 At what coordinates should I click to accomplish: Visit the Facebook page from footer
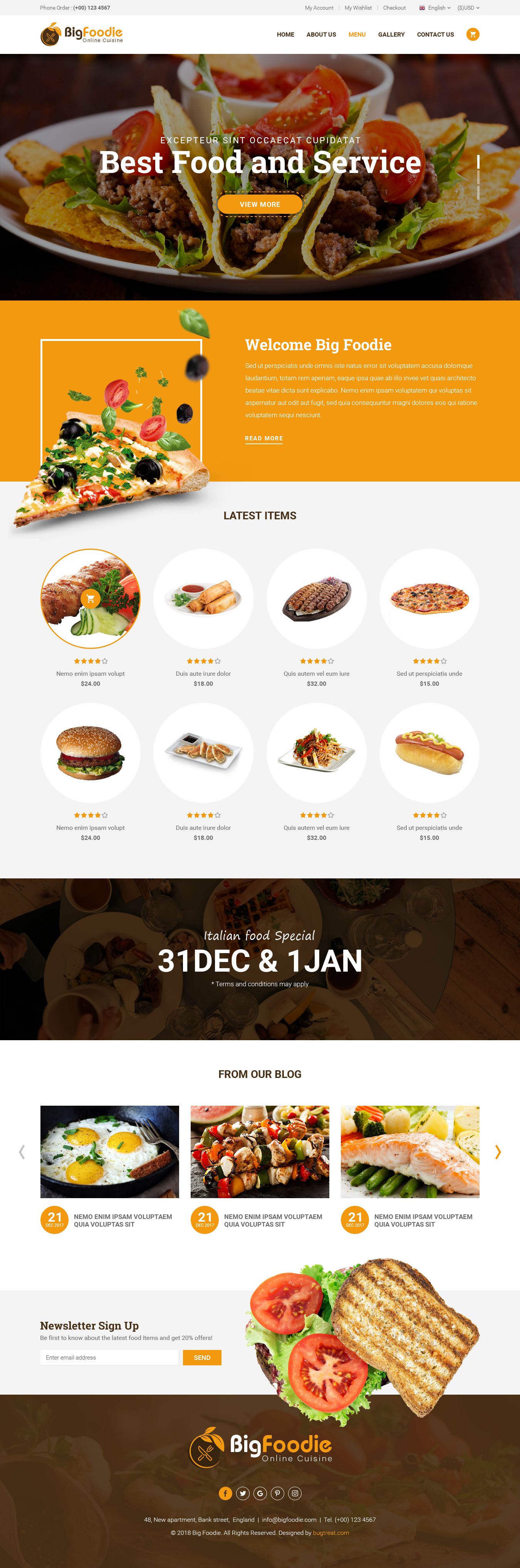[x=225, y=1492]
